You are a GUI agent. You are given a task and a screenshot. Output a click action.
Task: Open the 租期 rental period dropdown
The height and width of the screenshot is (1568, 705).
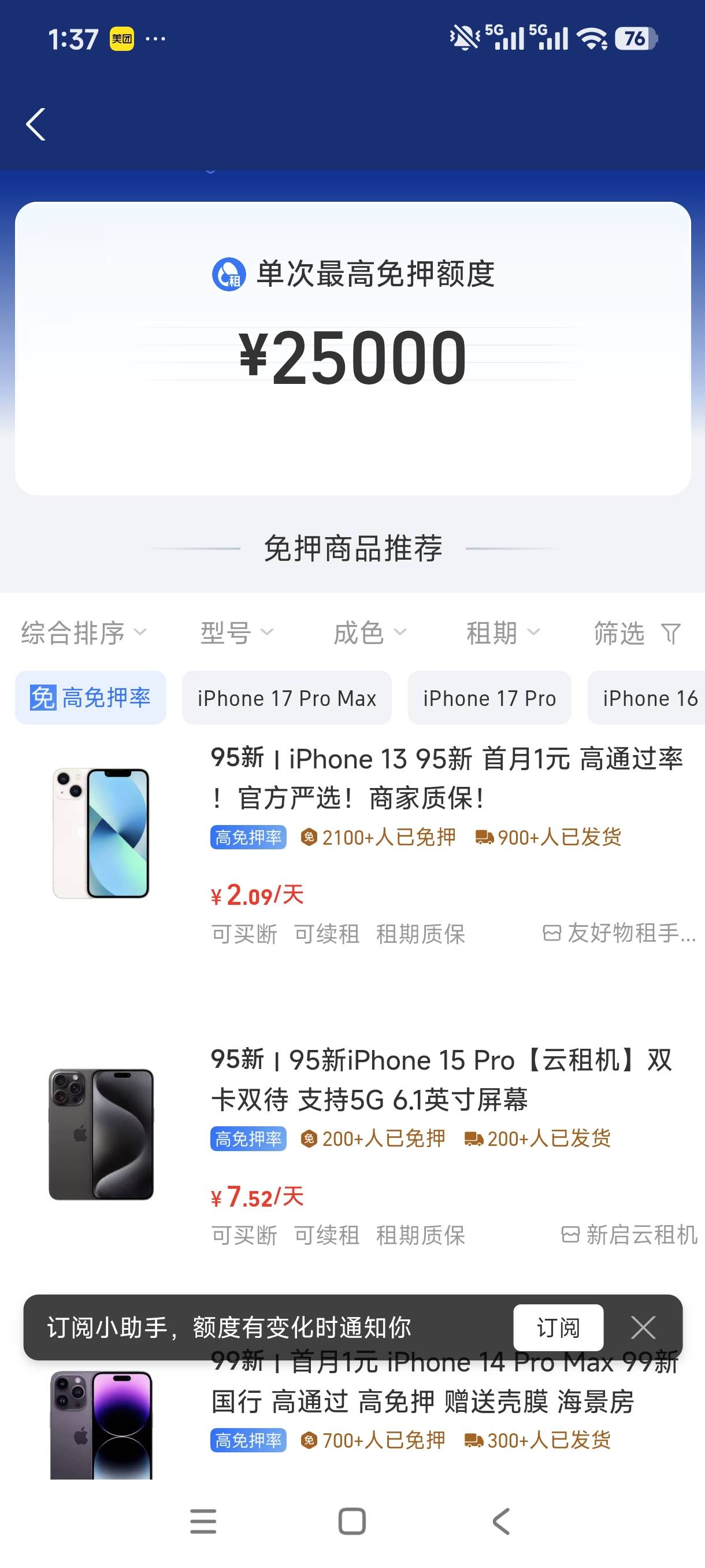tap(503, 633)
